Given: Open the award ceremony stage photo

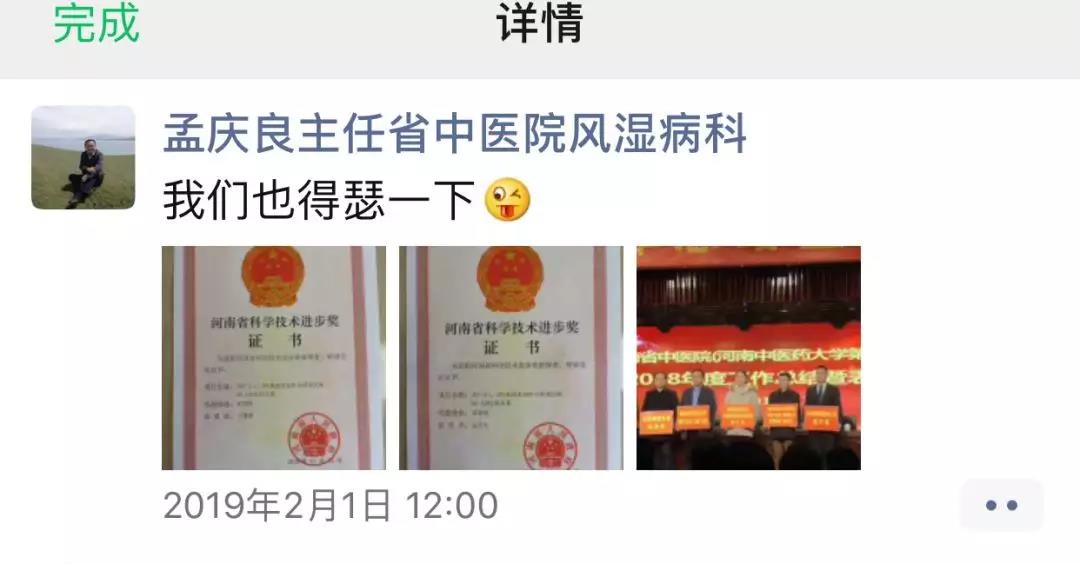Looking at the screenshot, I should point(748,358).
